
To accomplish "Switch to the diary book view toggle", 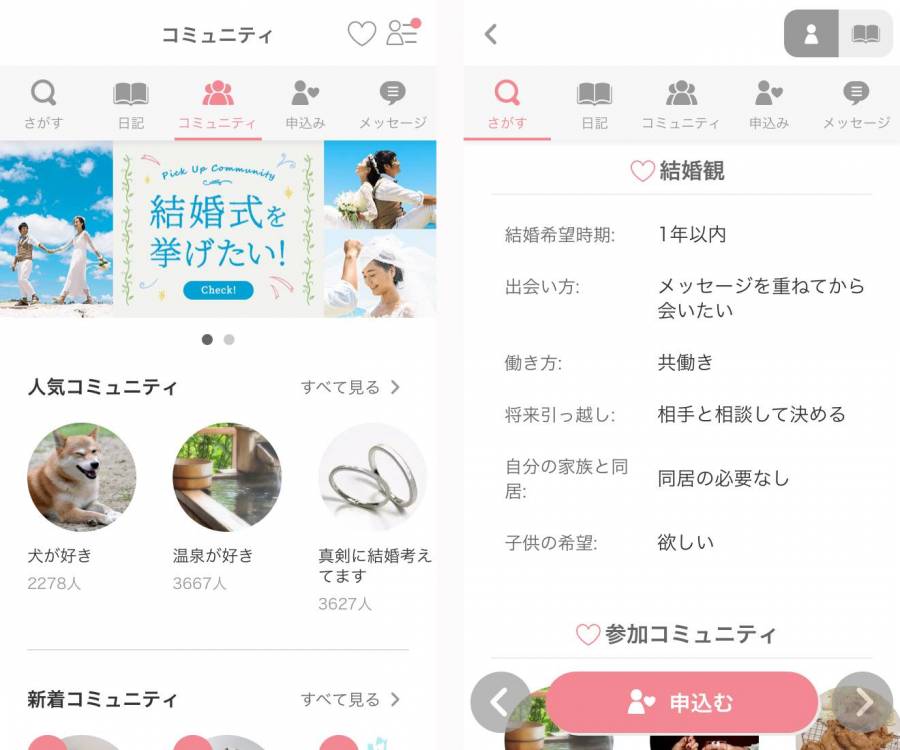I will (x=865, y=34).
